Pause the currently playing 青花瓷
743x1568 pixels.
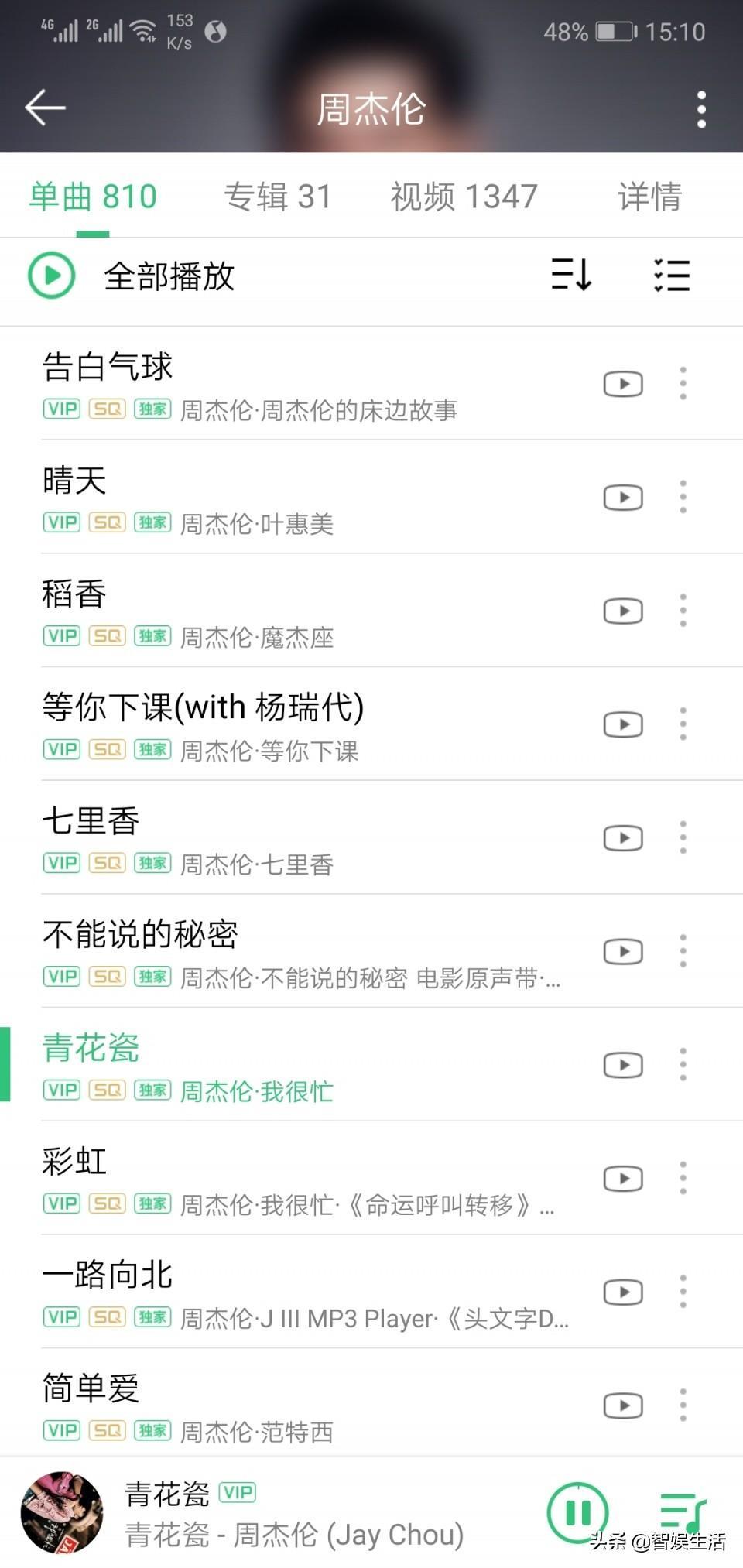577,1512
